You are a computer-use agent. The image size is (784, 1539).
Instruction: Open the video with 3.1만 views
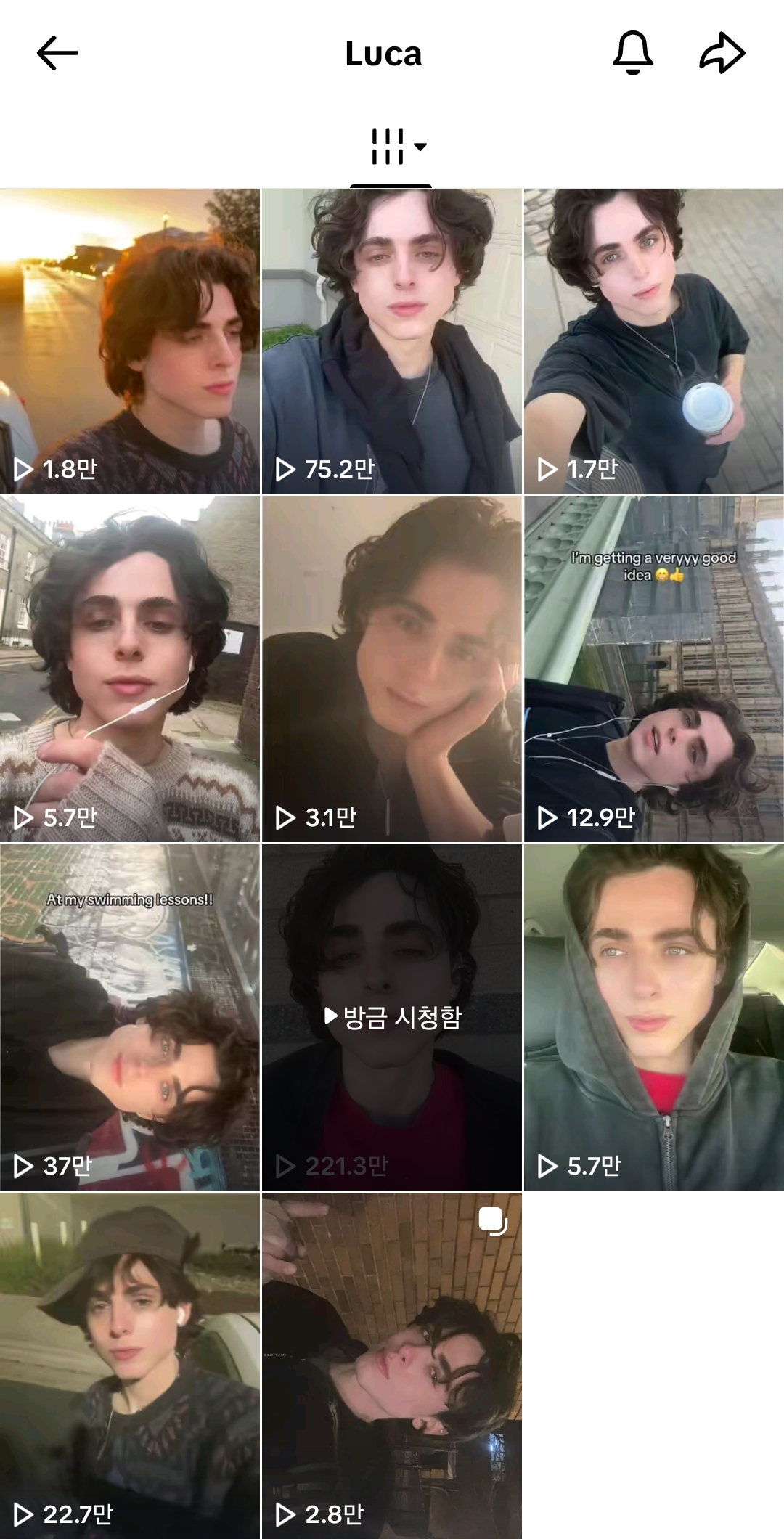pyautogui.click(x=391, y=668)
